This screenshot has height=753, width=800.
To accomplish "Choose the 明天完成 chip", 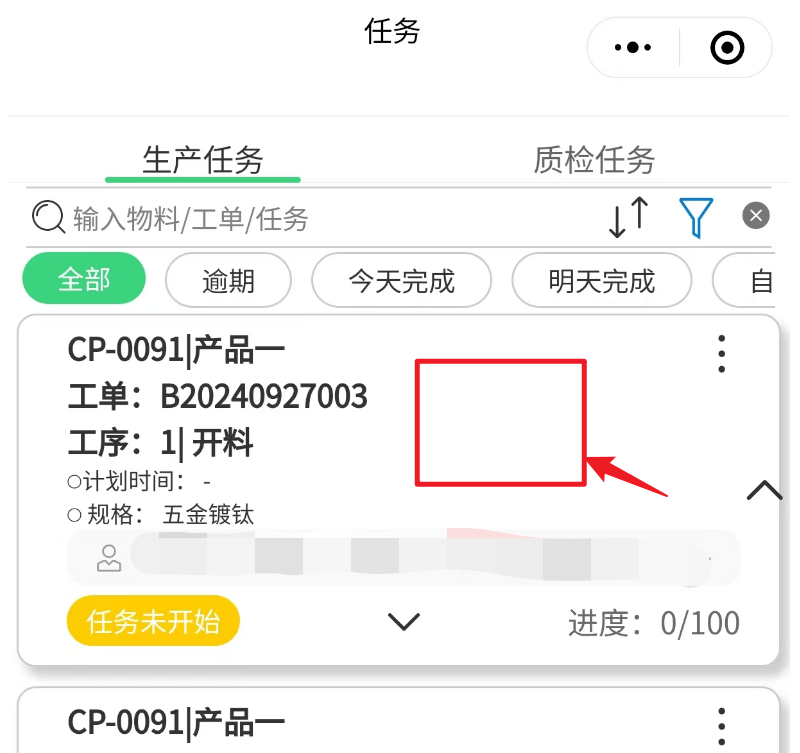I will pyautogui.click(x=601, y=281).
